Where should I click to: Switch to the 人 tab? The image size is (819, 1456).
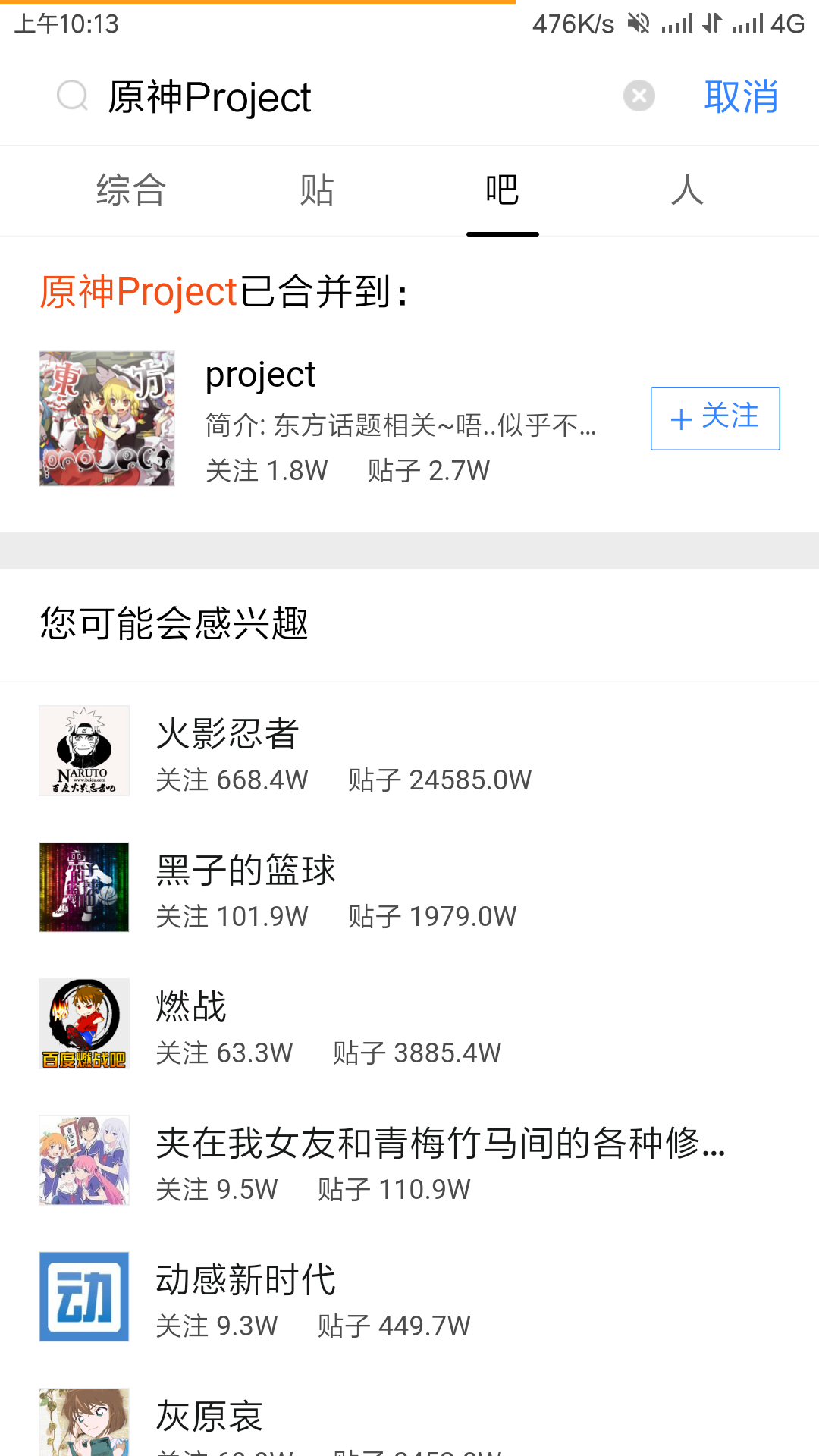click(687, 190)
